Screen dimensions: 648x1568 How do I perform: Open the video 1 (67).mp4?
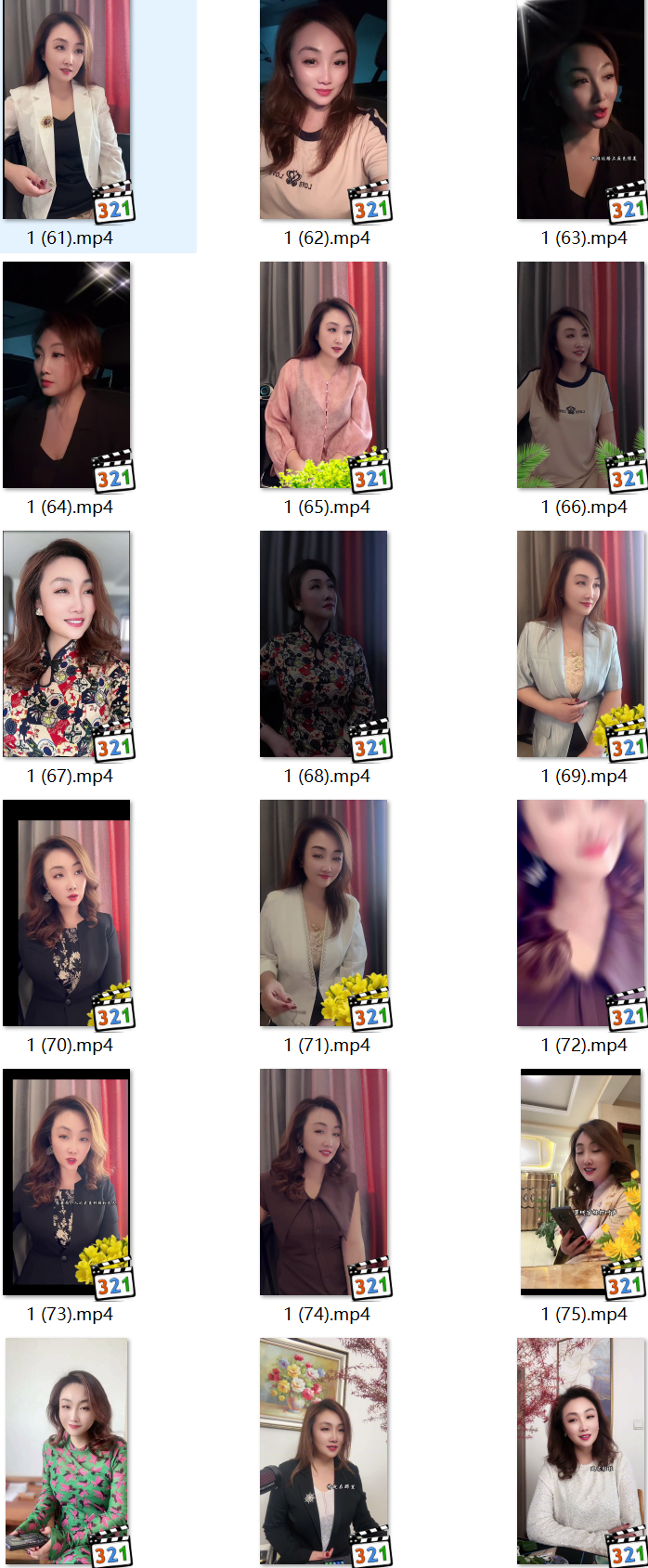67,644
